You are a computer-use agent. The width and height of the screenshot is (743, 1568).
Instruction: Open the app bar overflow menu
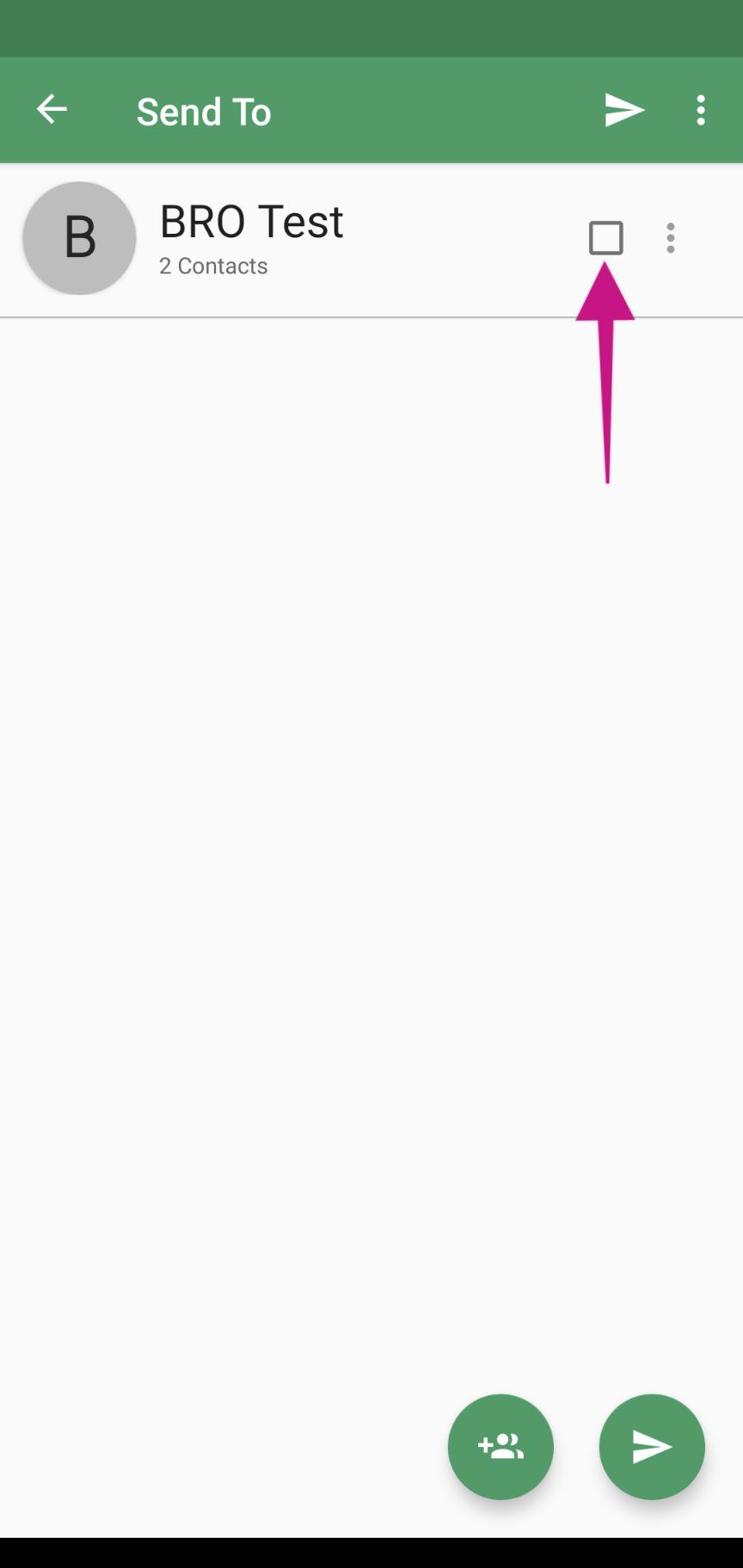click(x=701, y=110)
